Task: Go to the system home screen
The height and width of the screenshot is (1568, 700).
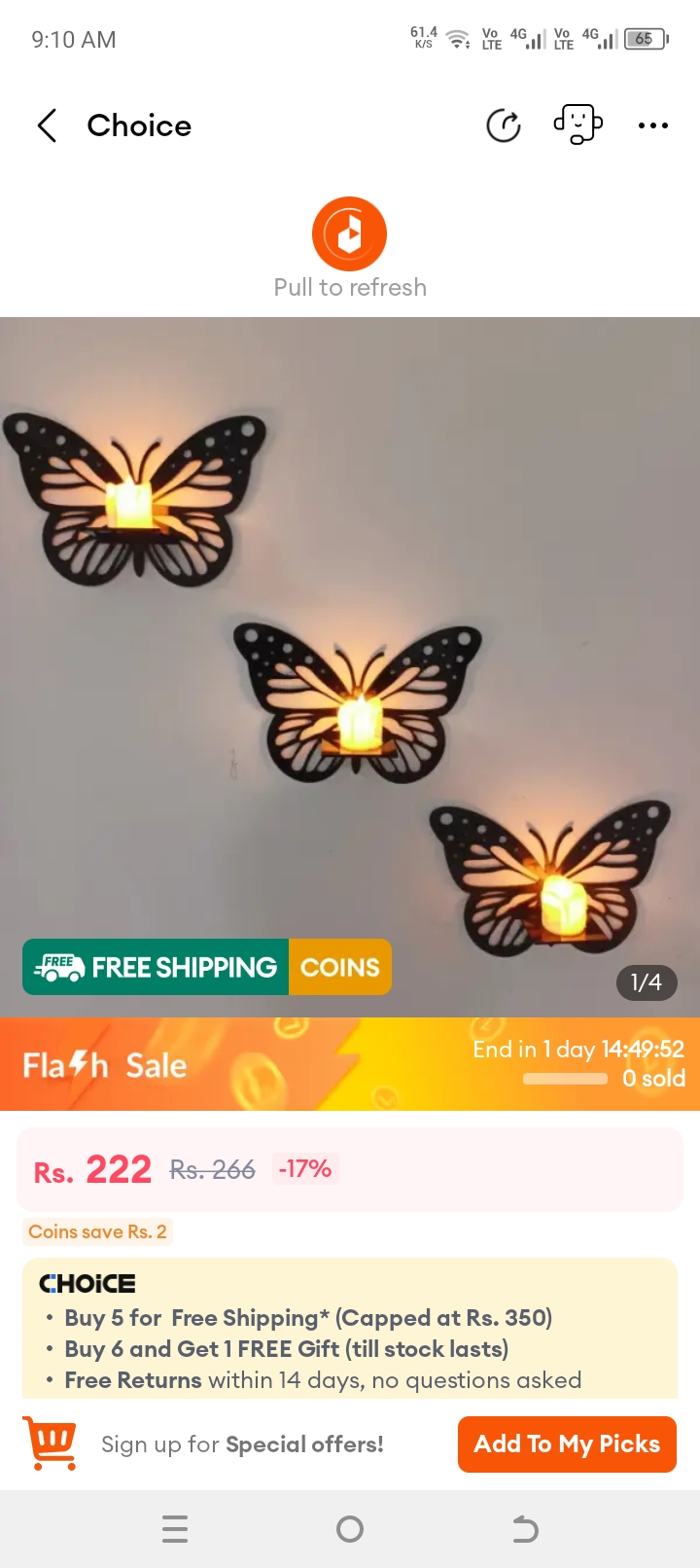Action: pyautogui.click(x=350, y=1530)
